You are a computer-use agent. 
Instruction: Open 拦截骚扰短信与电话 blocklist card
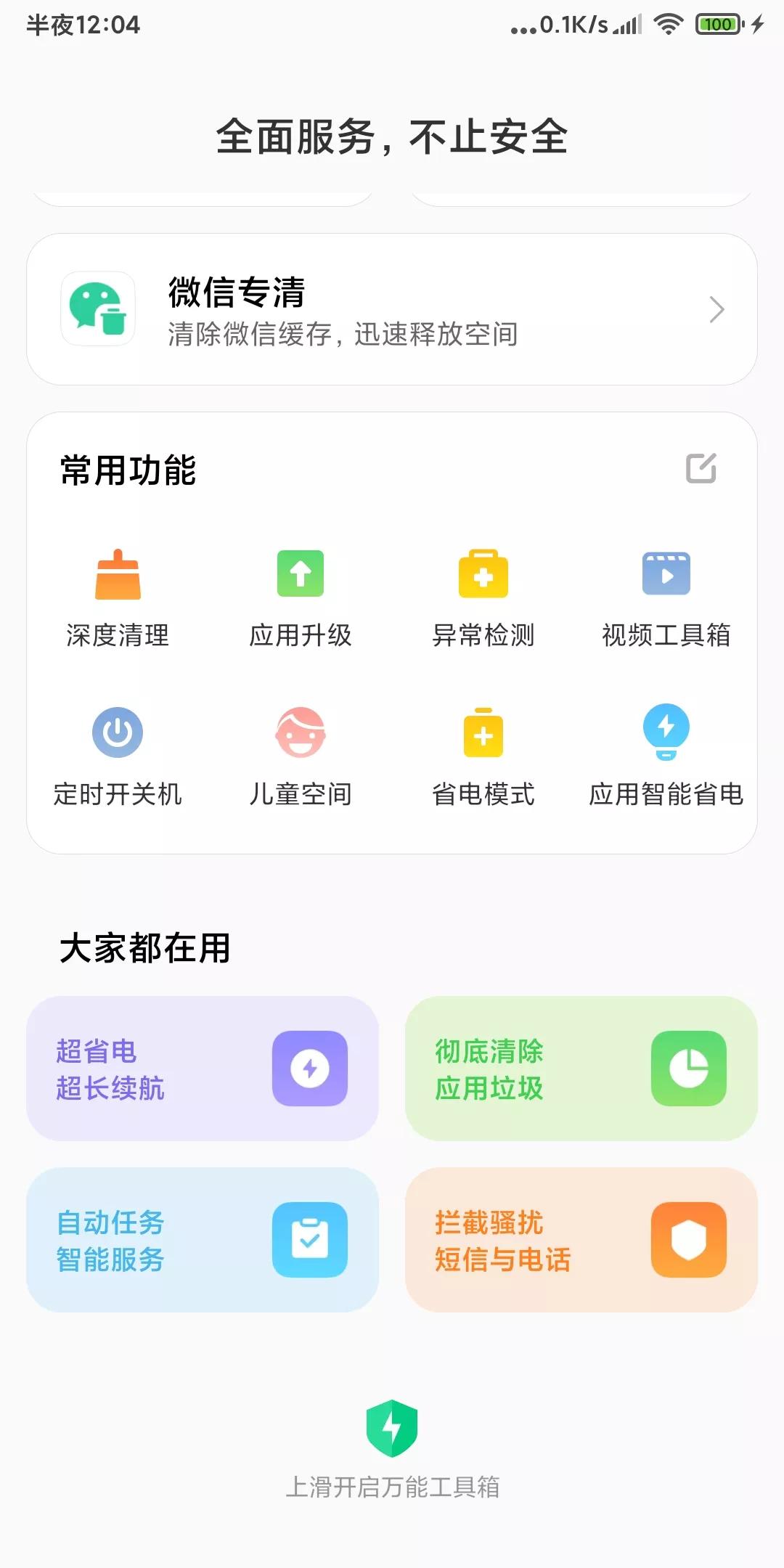[581, 1238]
